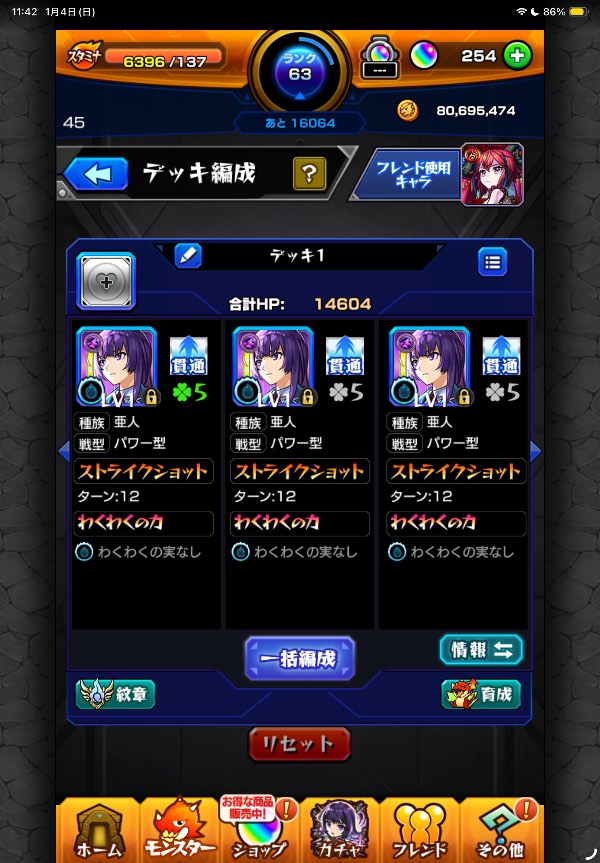Show the next deck with right arrow

(535, 451)
